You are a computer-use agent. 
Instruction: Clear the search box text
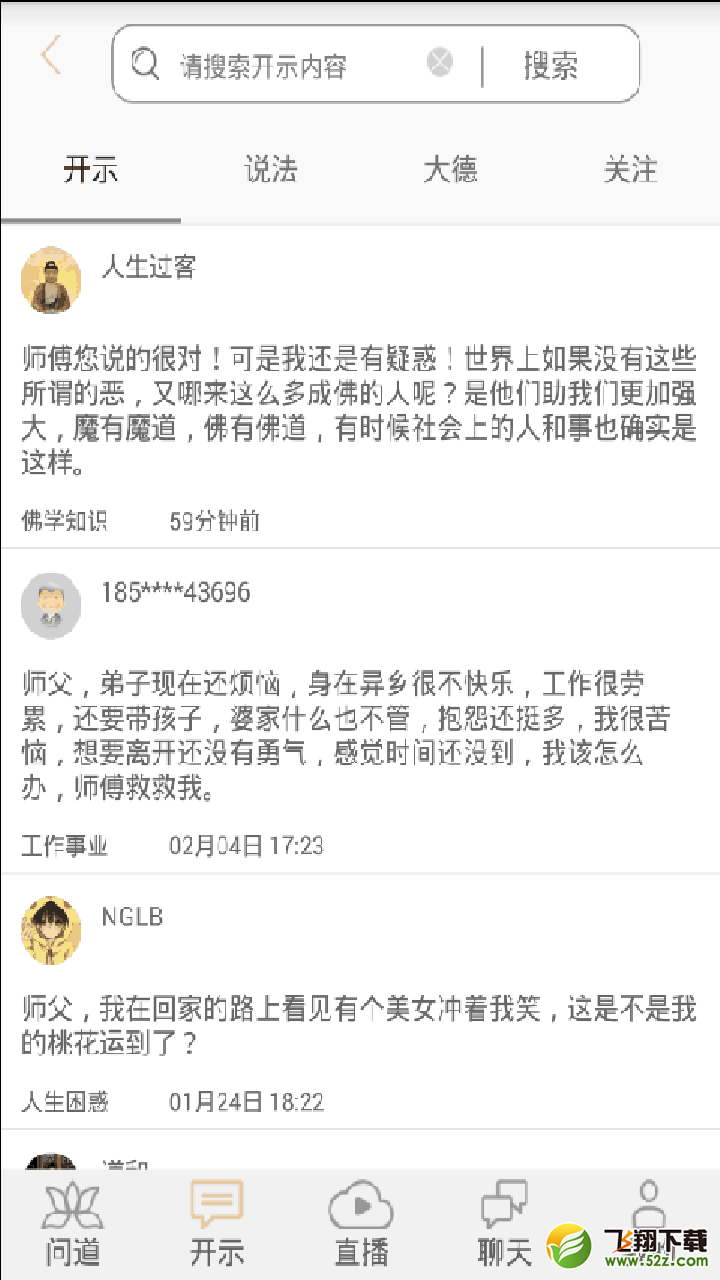tap(440, 63)
